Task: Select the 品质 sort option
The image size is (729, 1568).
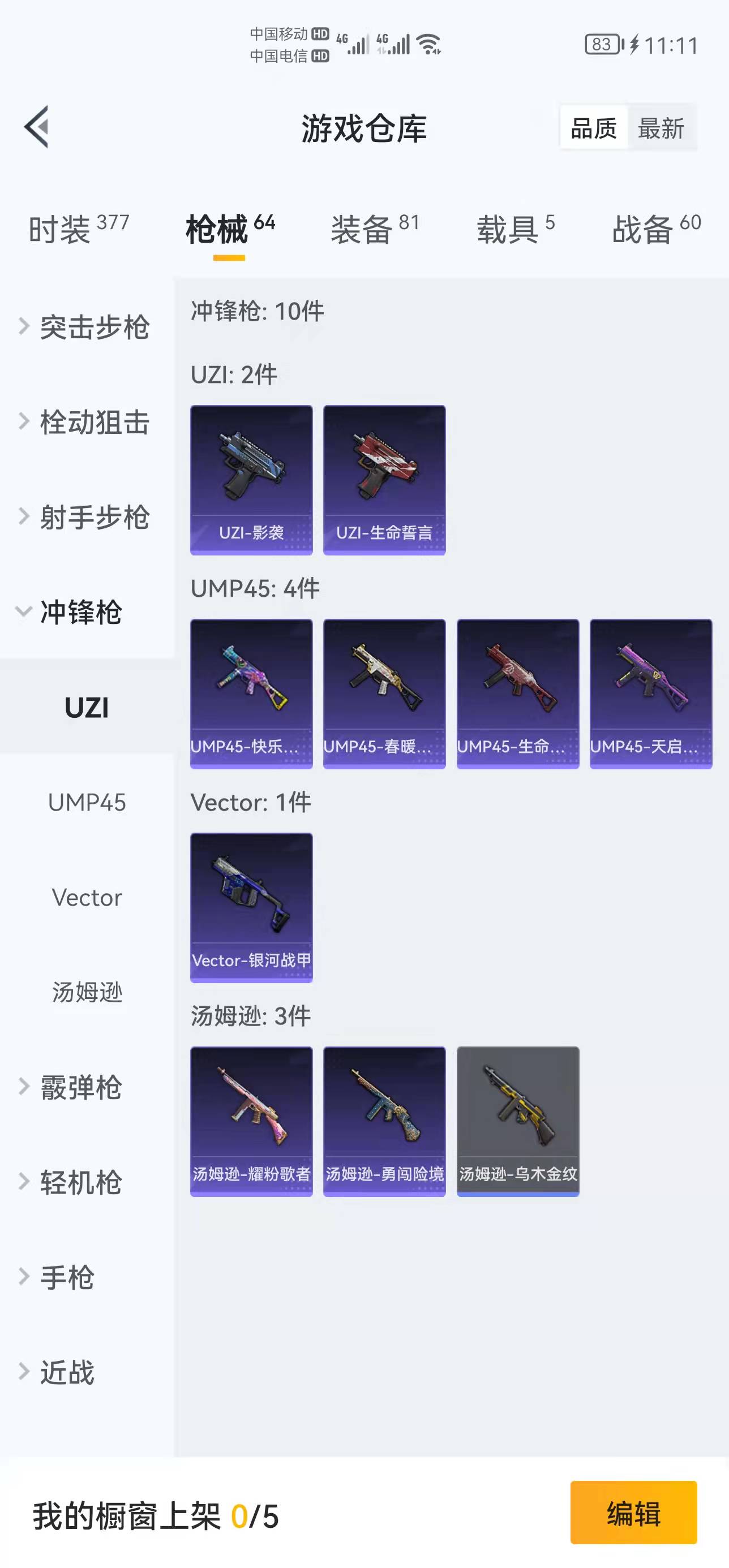Action: (594, 128)
